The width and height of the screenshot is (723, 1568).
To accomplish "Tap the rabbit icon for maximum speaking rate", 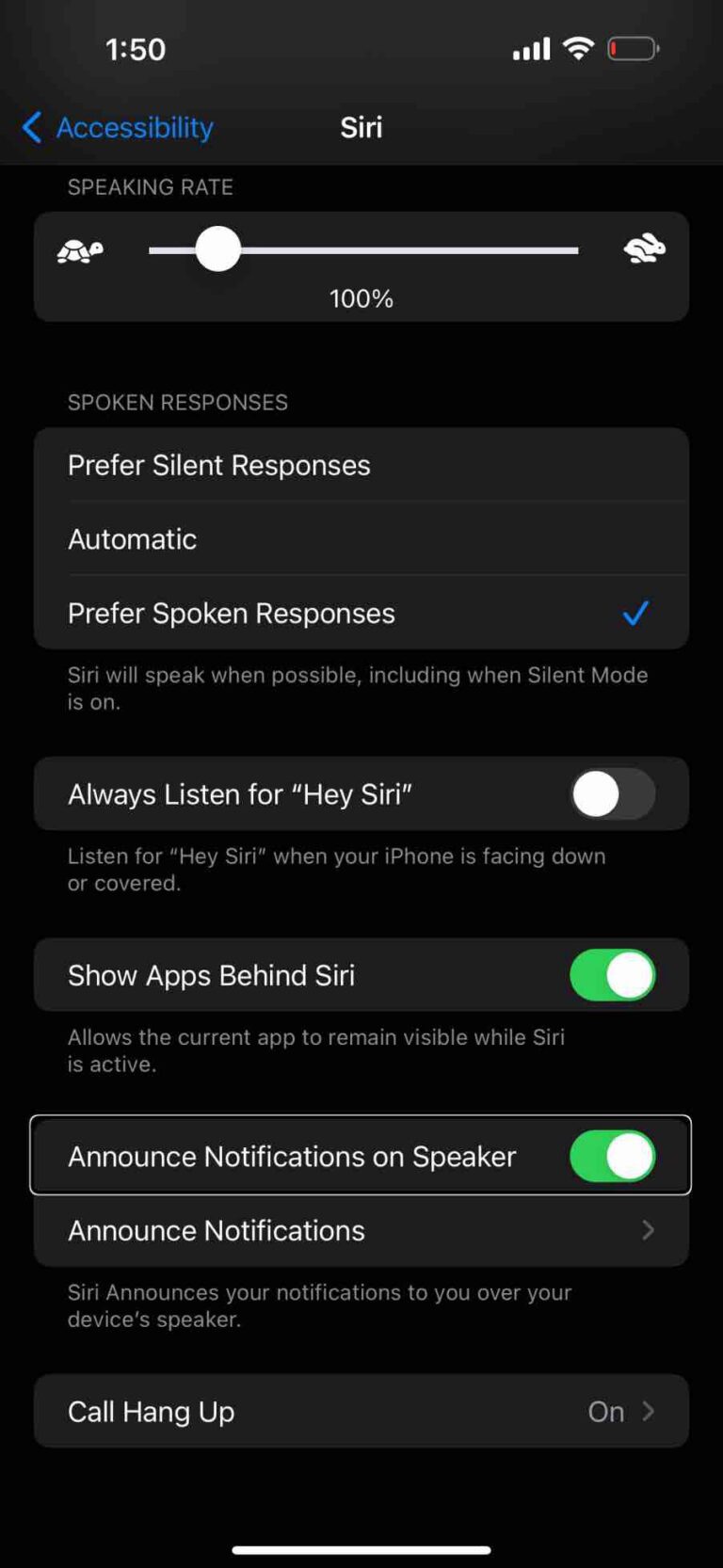I will [644, 249].
